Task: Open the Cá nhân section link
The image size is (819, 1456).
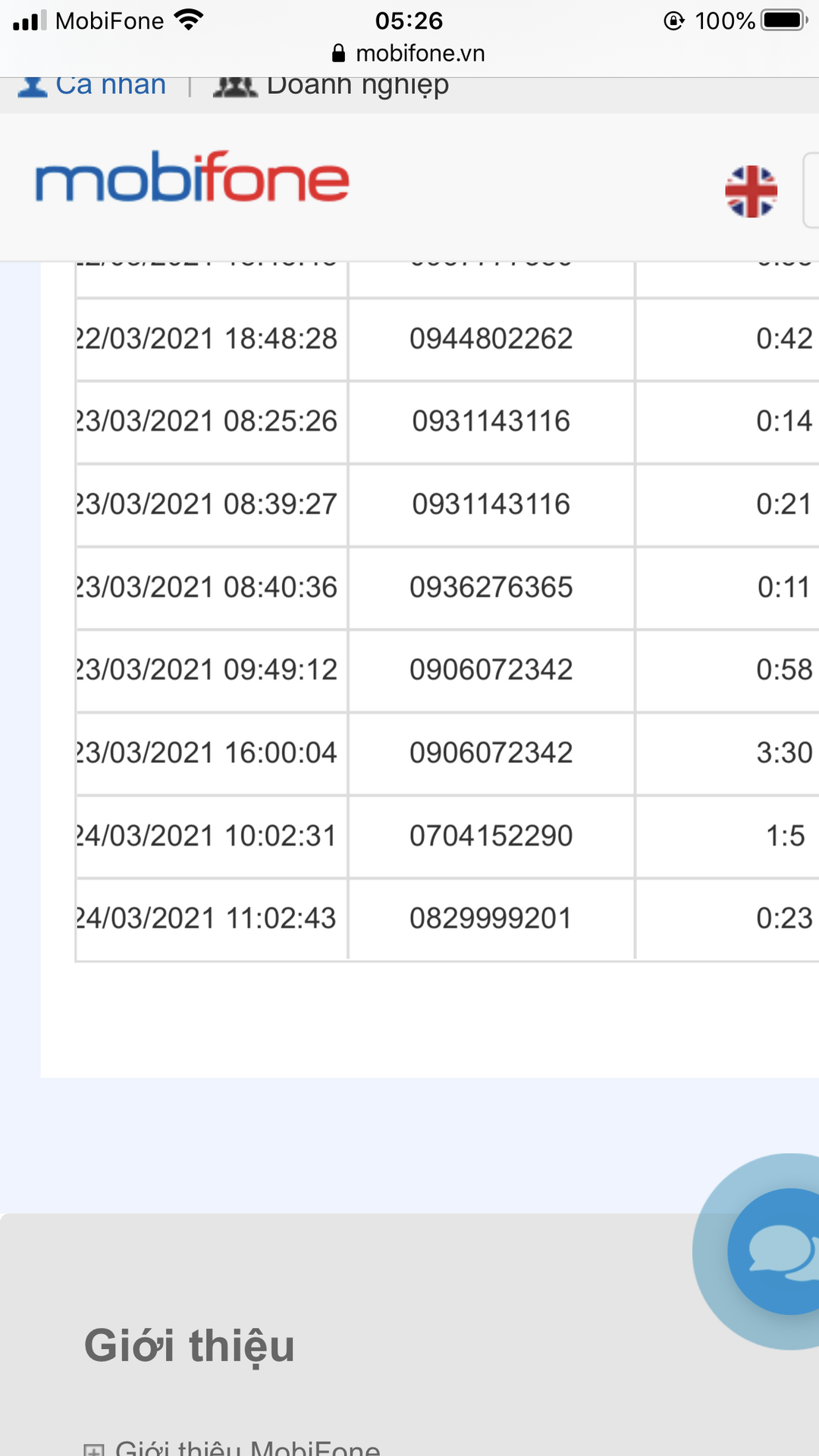Action: point(93,87)
